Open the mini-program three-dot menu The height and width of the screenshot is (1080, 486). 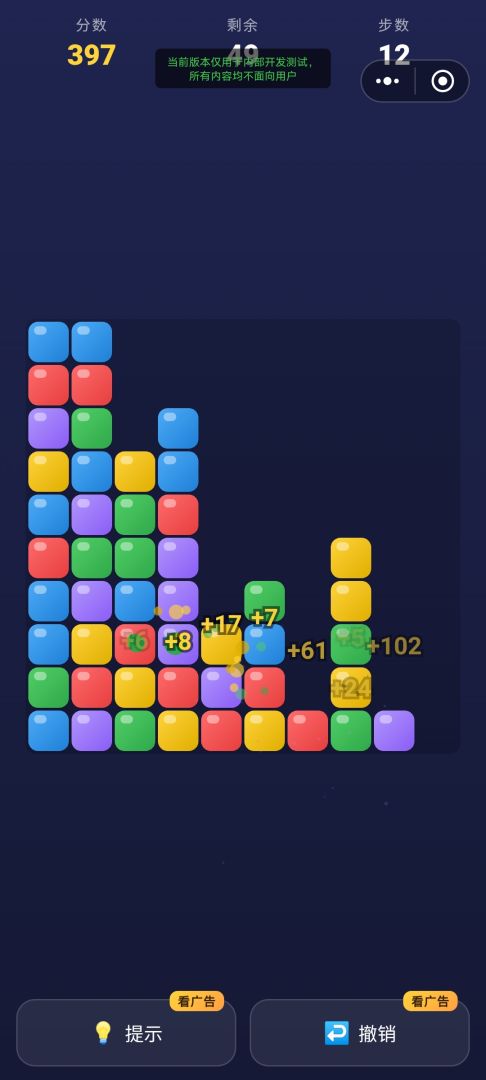(x=388, y=81)
